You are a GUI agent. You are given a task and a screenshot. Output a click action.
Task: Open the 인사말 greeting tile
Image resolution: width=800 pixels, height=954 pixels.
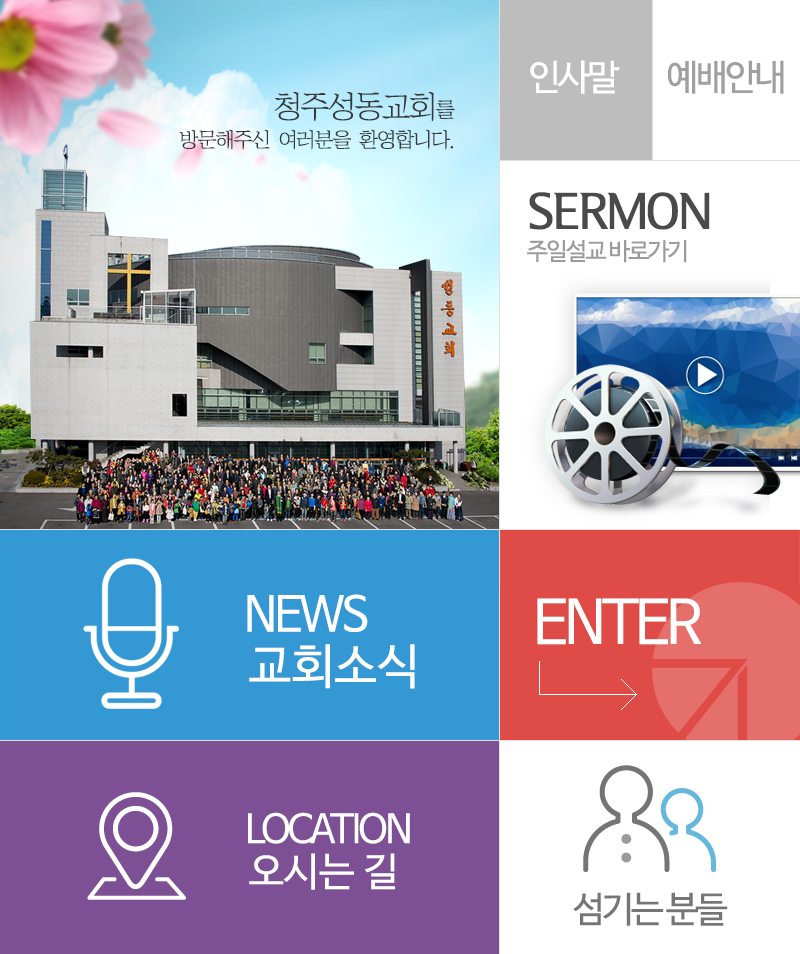575,80
